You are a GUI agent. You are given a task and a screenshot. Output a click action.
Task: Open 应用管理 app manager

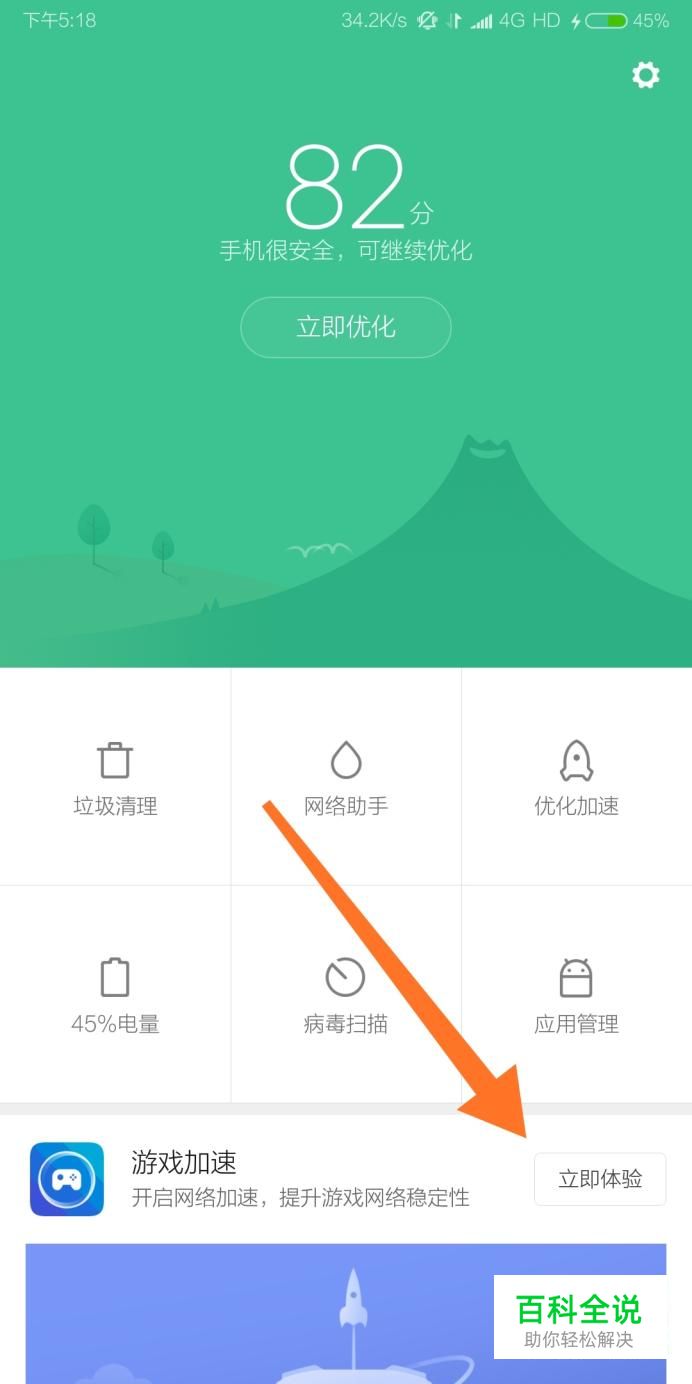[576, 995]
